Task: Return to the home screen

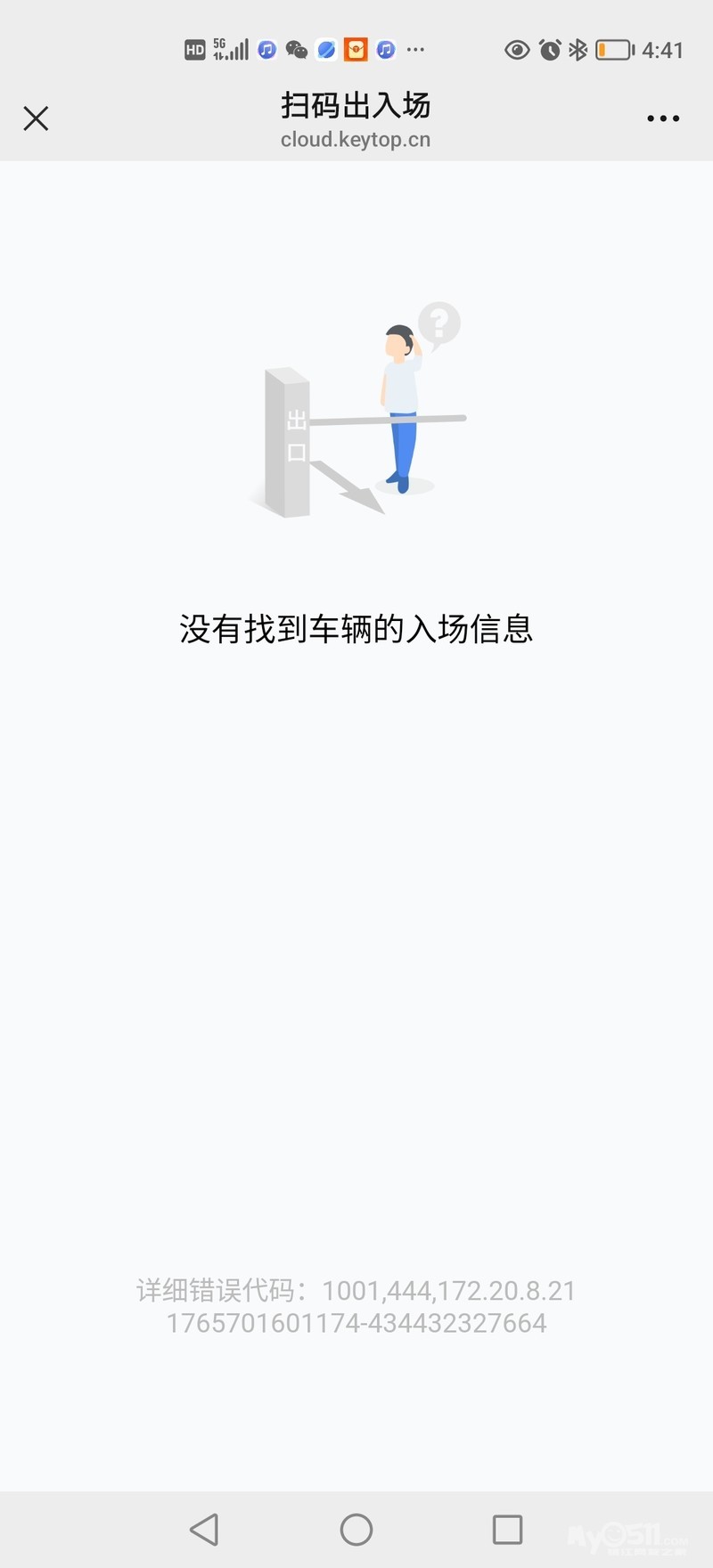Action: pyautogui.click(x=356, y=1530)
